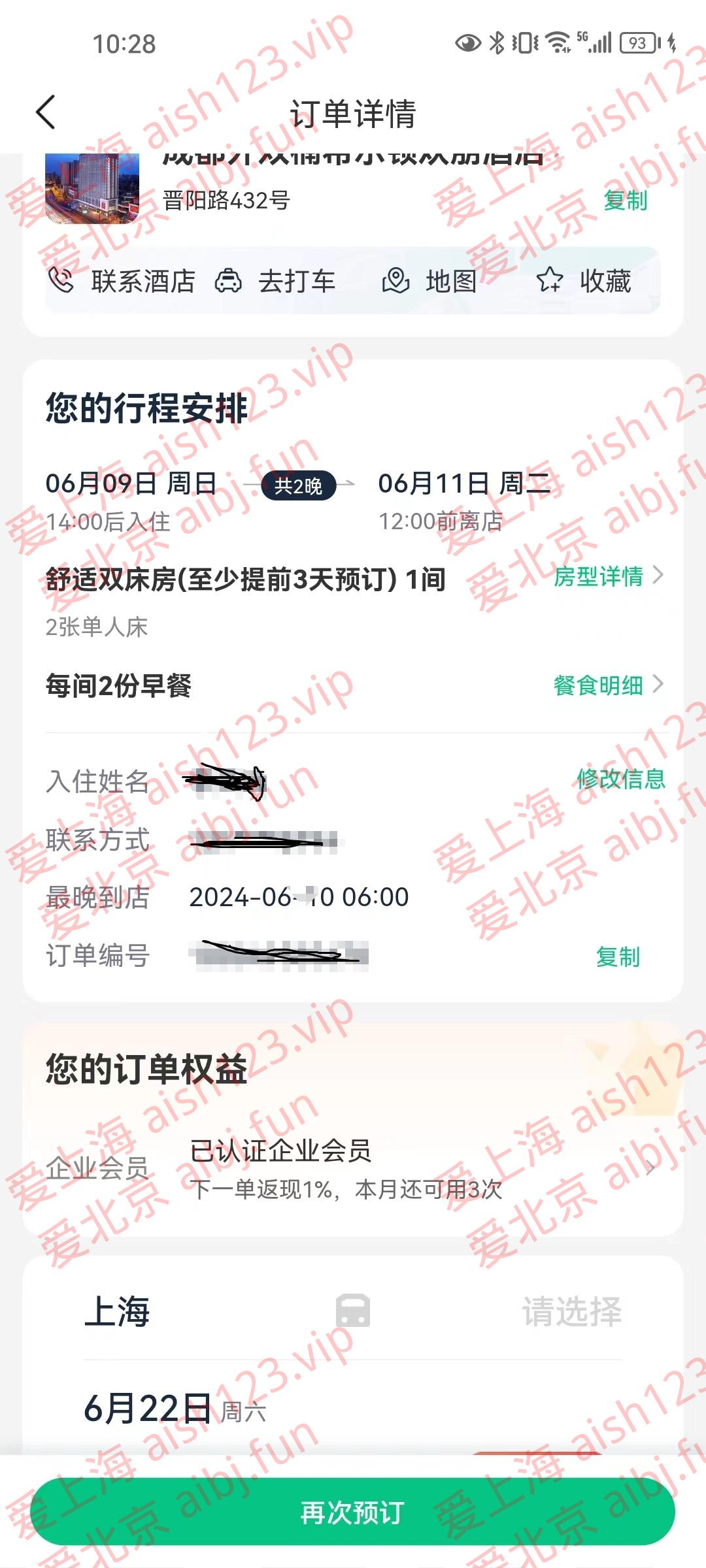Pick the date 6月22日 周六
Viewport: 706px width, 1568px height.
coord(175,1409)
